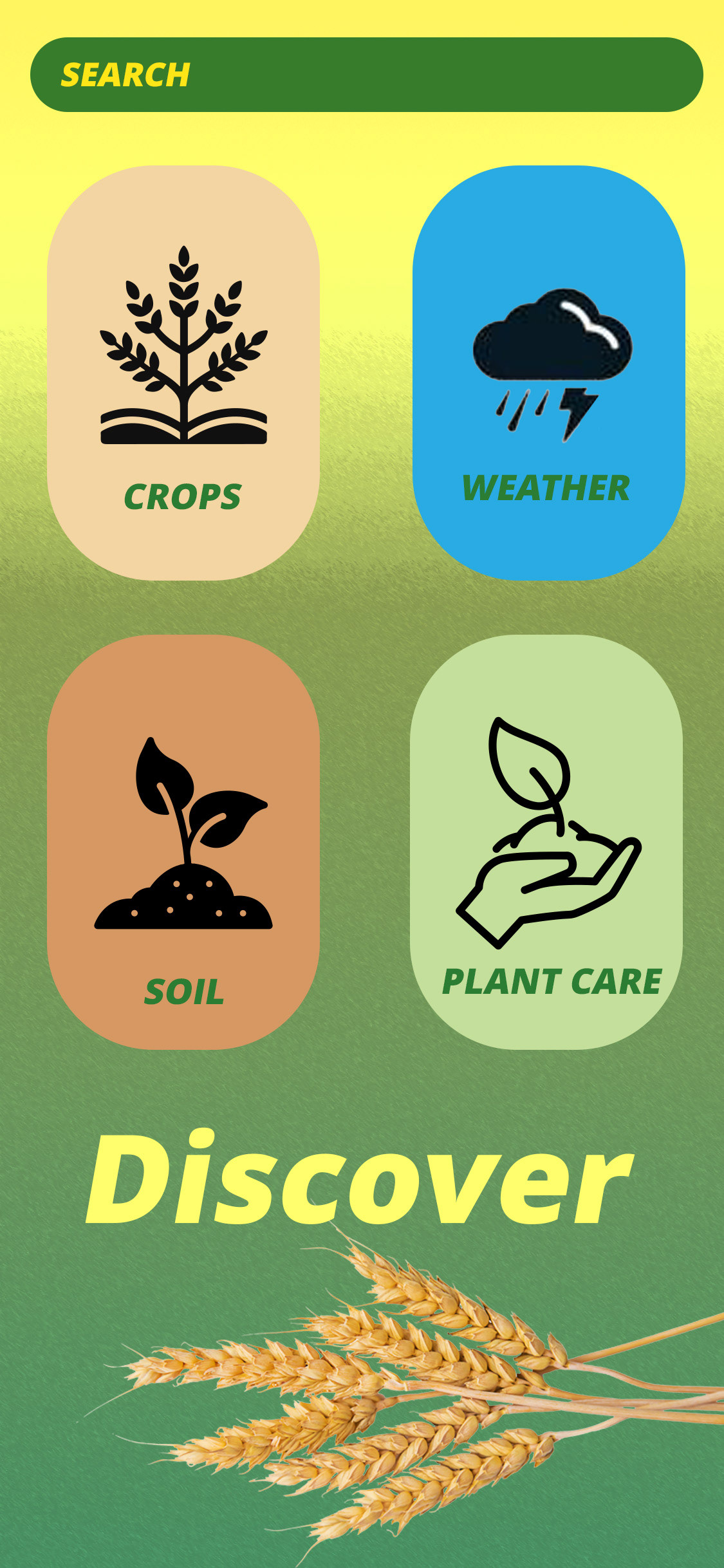Select the Soil card
This screenshot has height=1568, width=724.
183,842
